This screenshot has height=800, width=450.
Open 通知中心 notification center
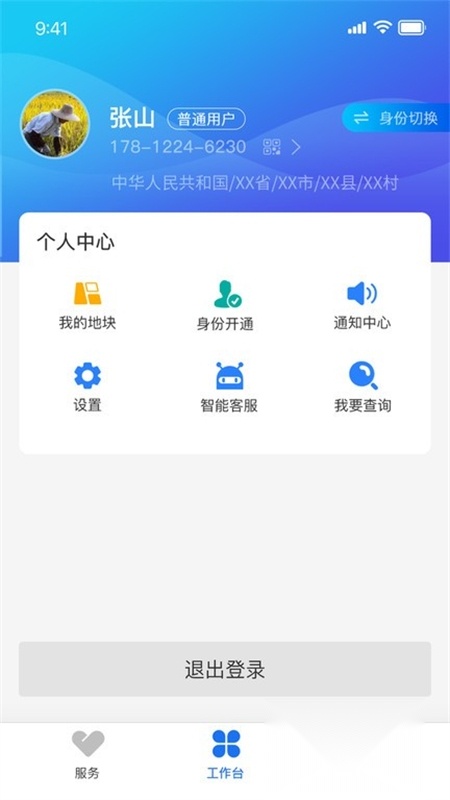point(362,306)
